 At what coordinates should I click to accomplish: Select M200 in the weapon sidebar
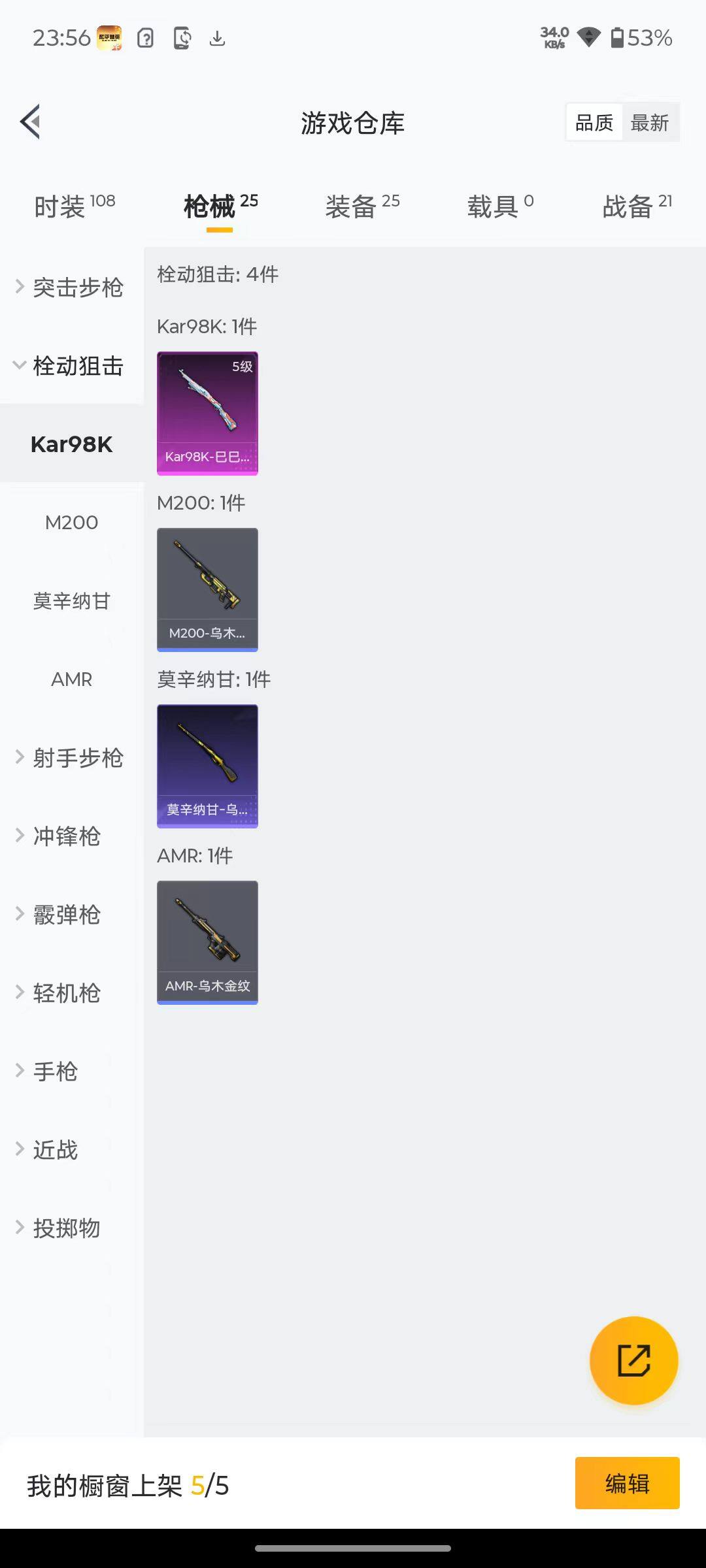72,522
